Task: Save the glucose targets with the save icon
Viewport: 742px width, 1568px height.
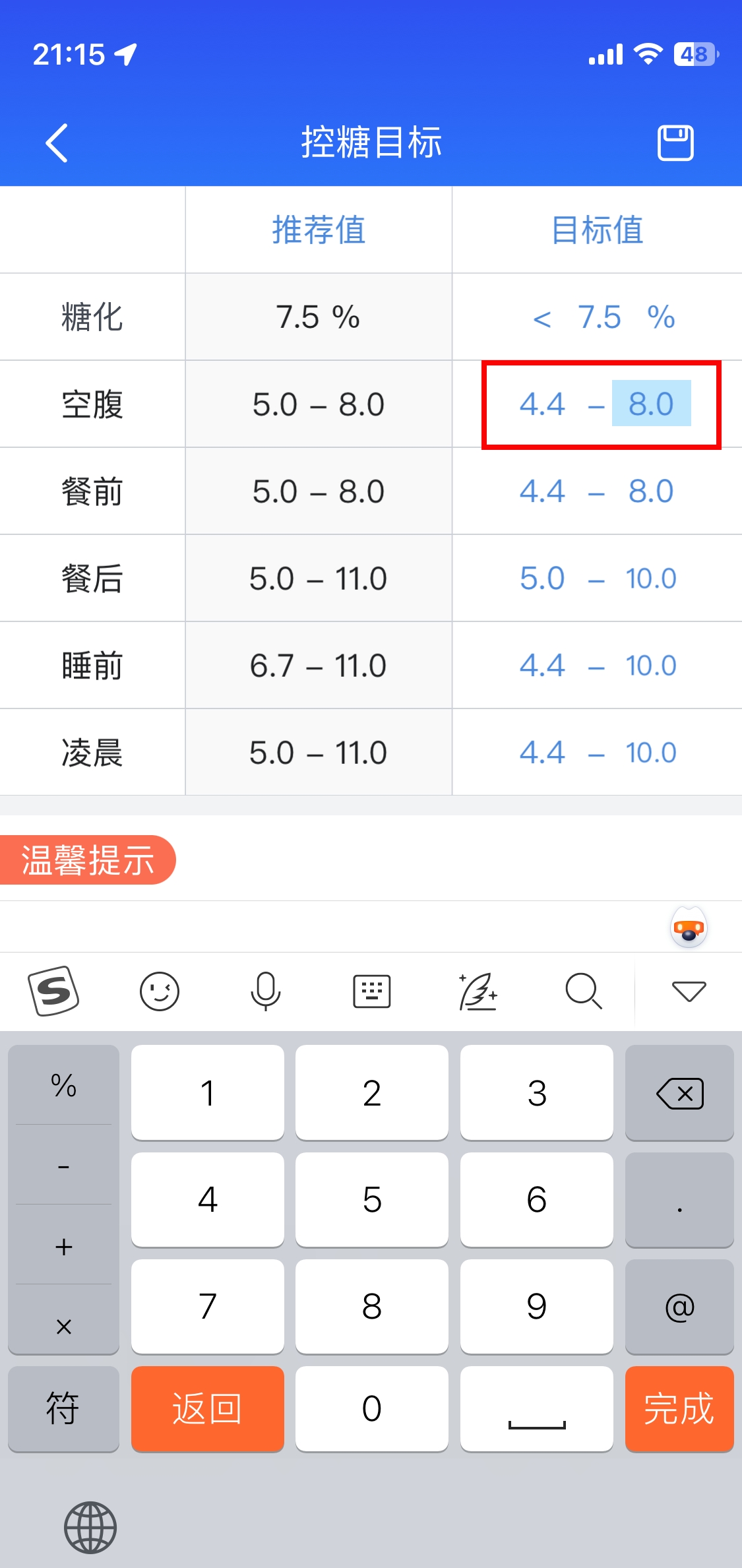Action: (x=675, y=142)
